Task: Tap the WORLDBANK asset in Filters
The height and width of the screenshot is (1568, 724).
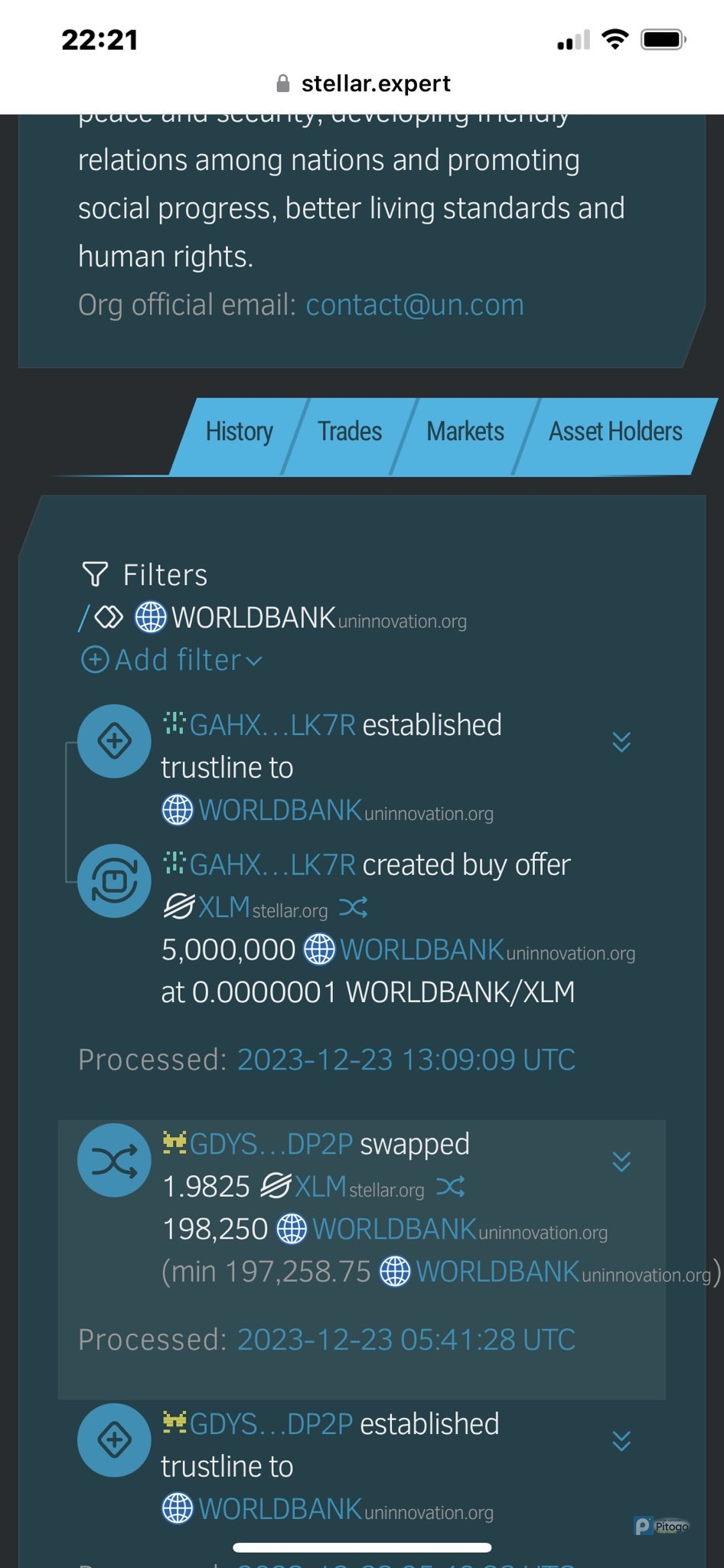Action: (253, 618)
